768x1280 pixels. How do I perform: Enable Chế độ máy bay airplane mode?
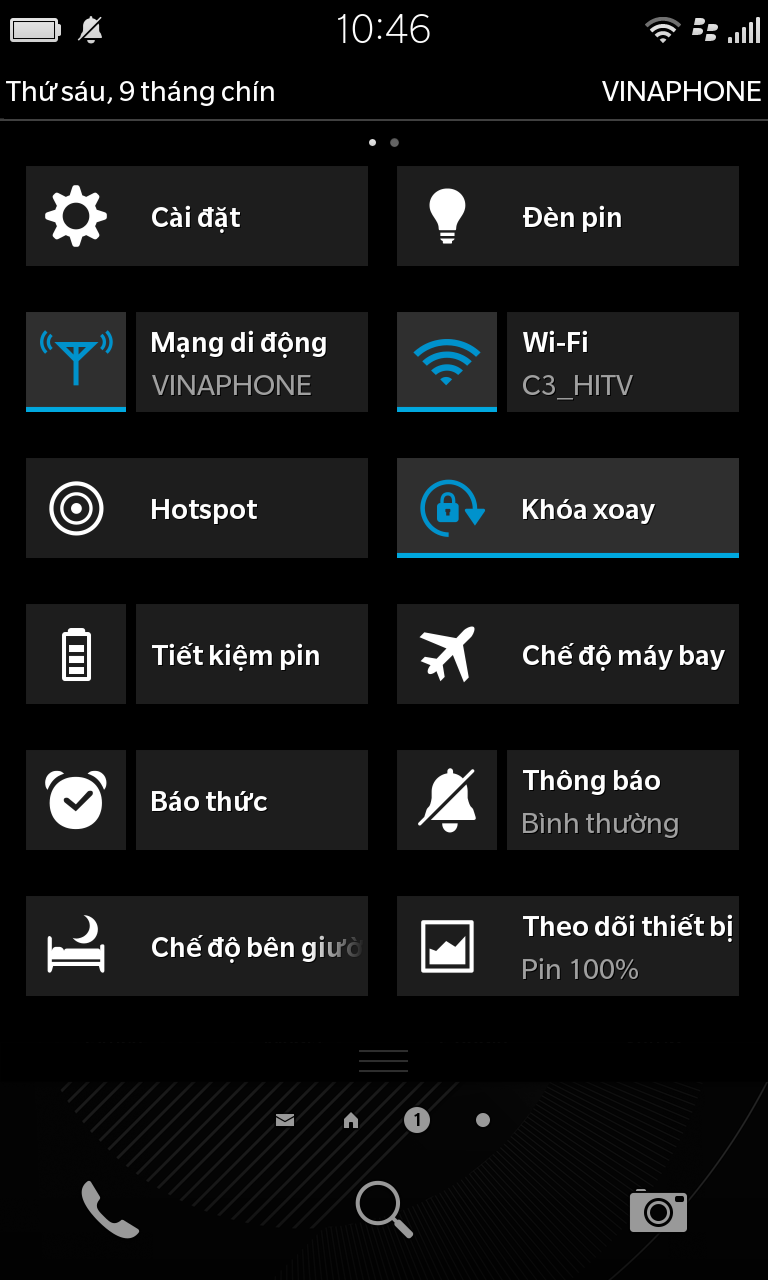point(567,654)
